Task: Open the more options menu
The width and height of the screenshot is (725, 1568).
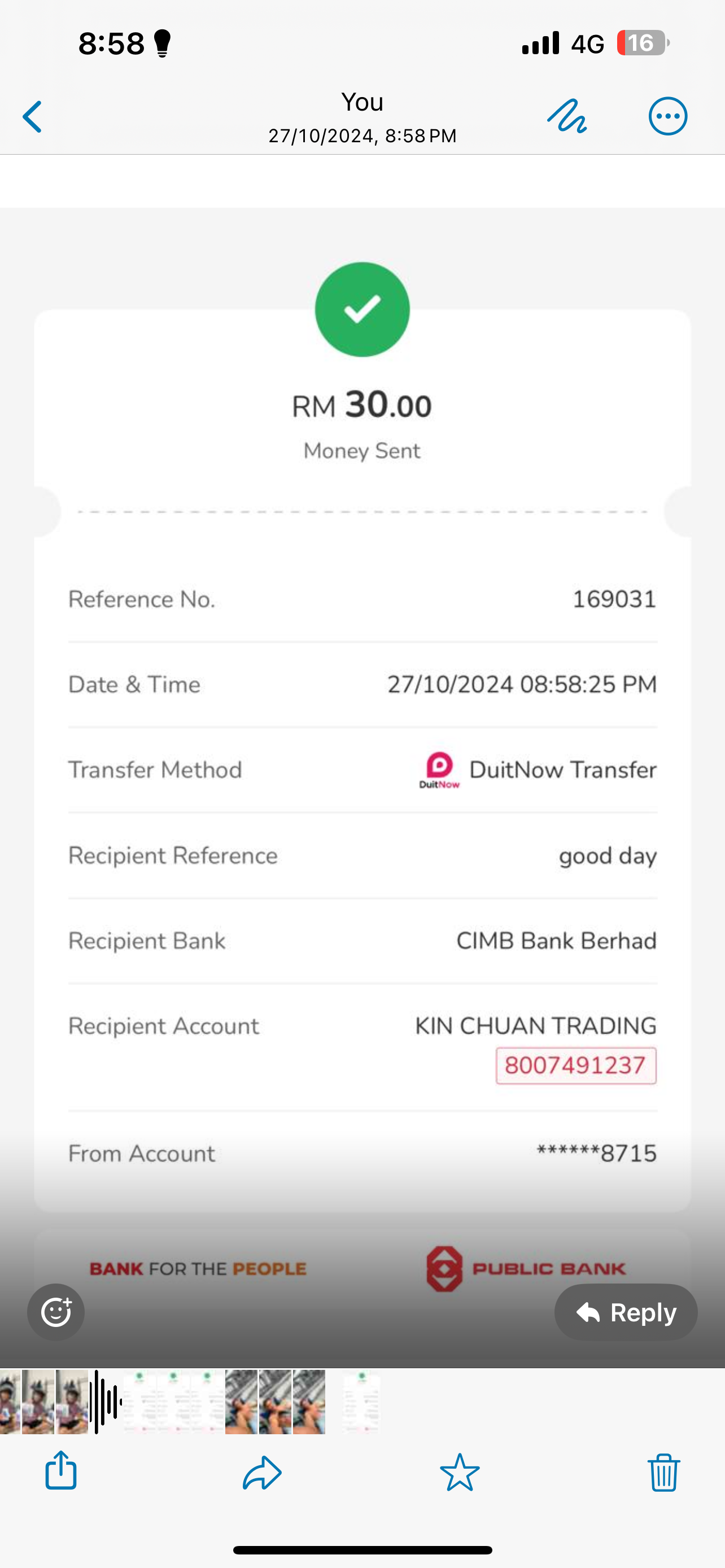Action: pos(668,116)
